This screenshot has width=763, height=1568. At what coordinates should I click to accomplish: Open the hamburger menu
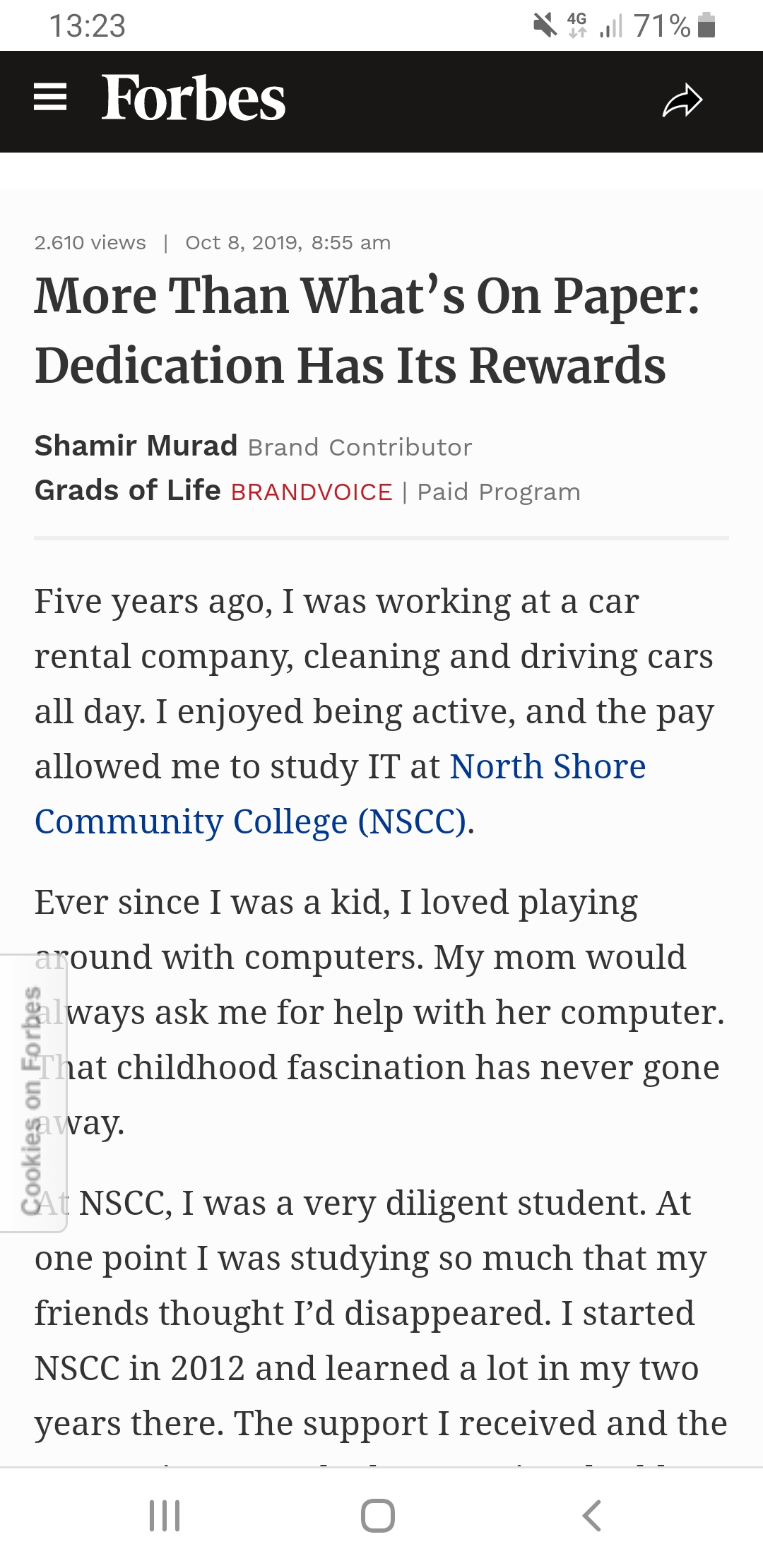(50, 97)
